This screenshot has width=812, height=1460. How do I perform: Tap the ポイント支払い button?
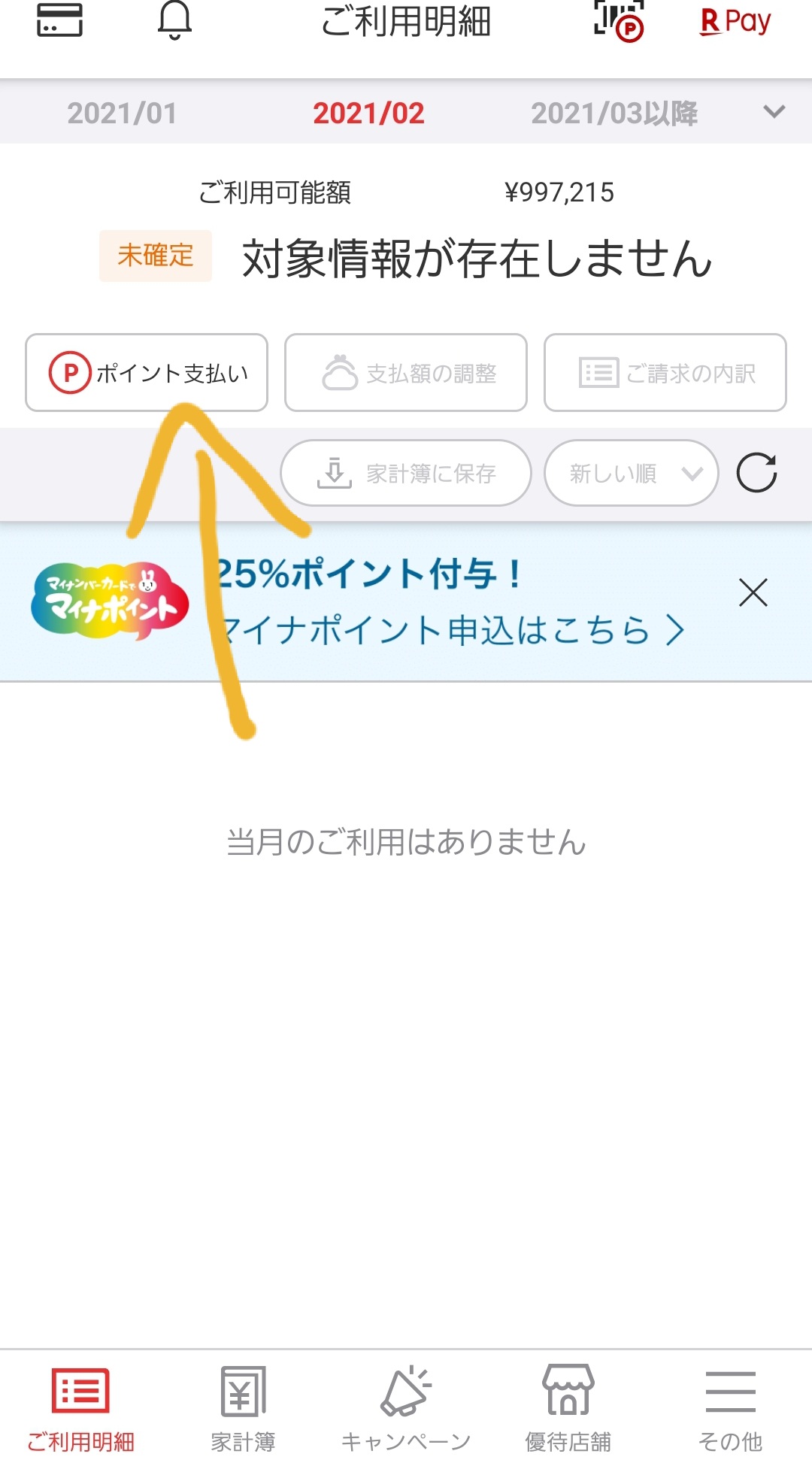[x=147, y=373]
